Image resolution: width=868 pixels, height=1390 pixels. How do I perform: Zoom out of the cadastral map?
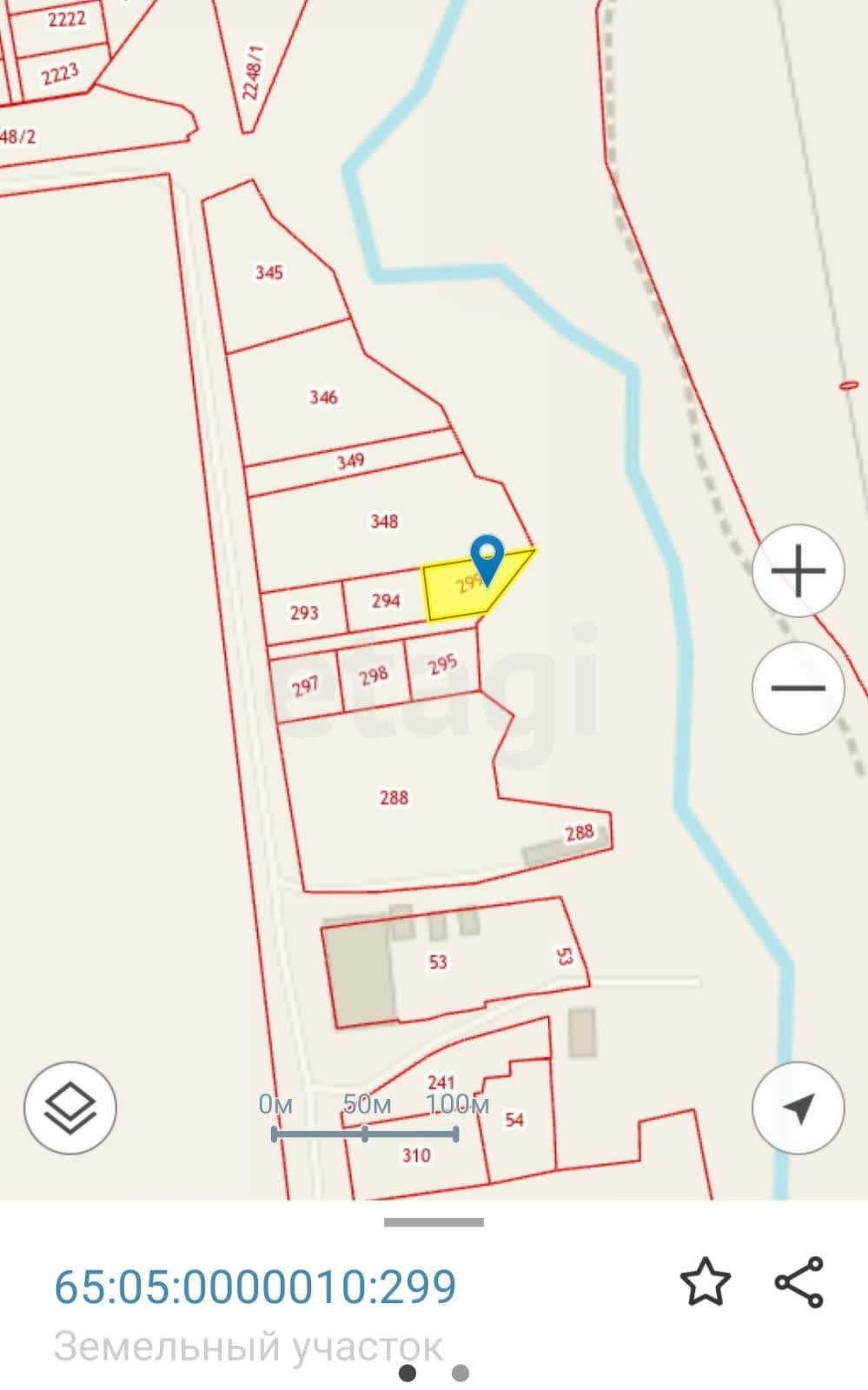(798, 688)
